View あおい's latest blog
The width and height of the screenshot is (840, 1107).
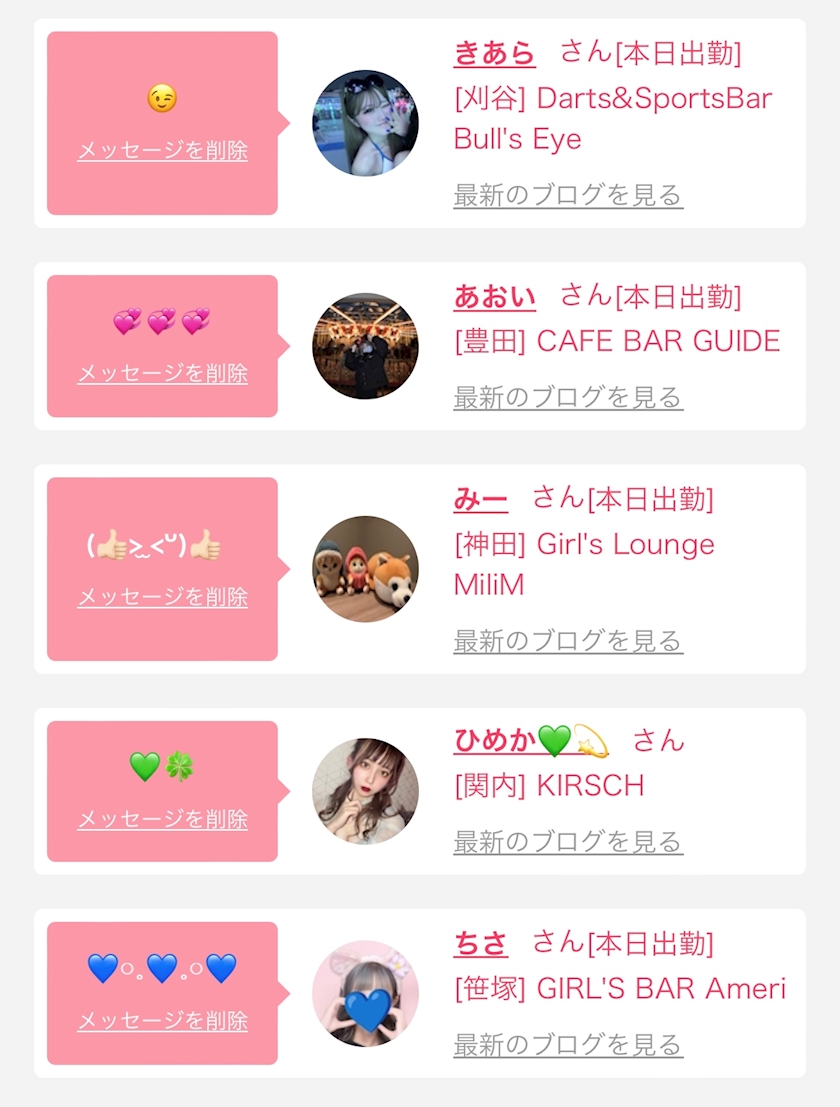coord(568,397)
